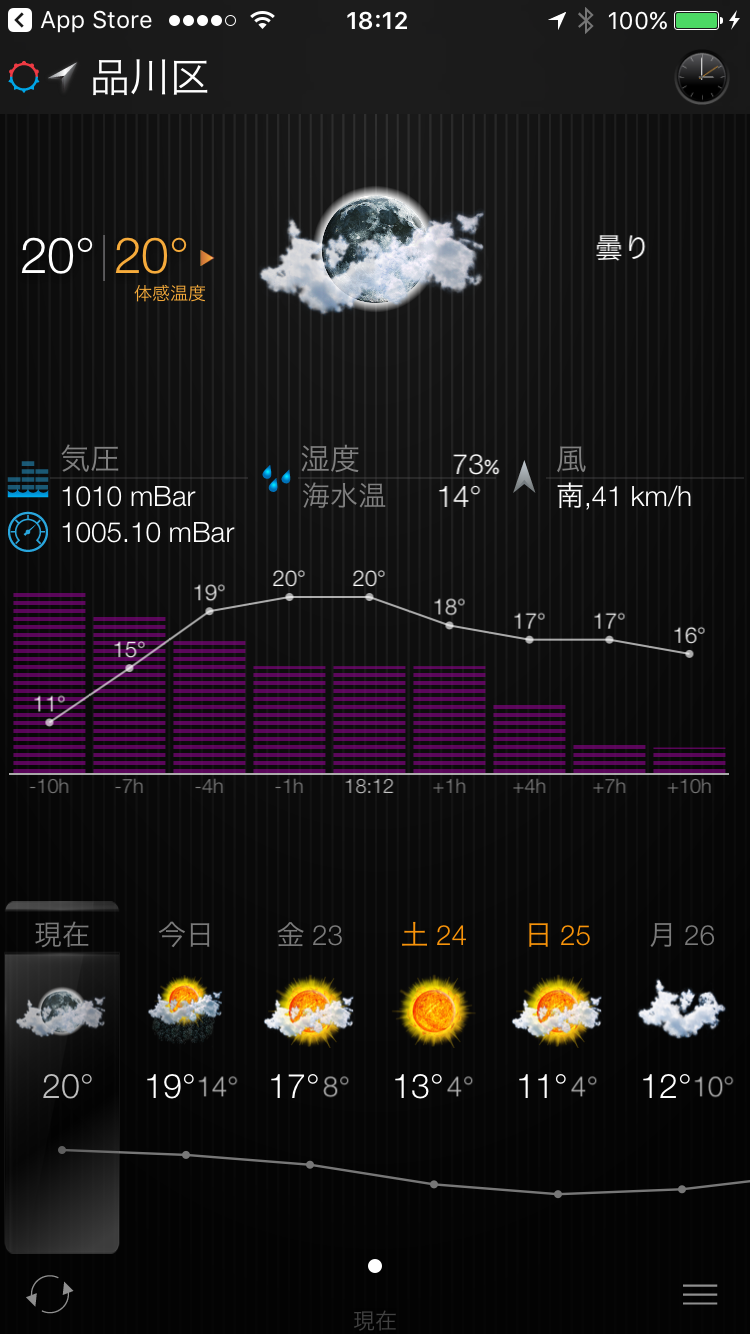Refresh weather data with circular arrows icon

(x=49, y=1293)
